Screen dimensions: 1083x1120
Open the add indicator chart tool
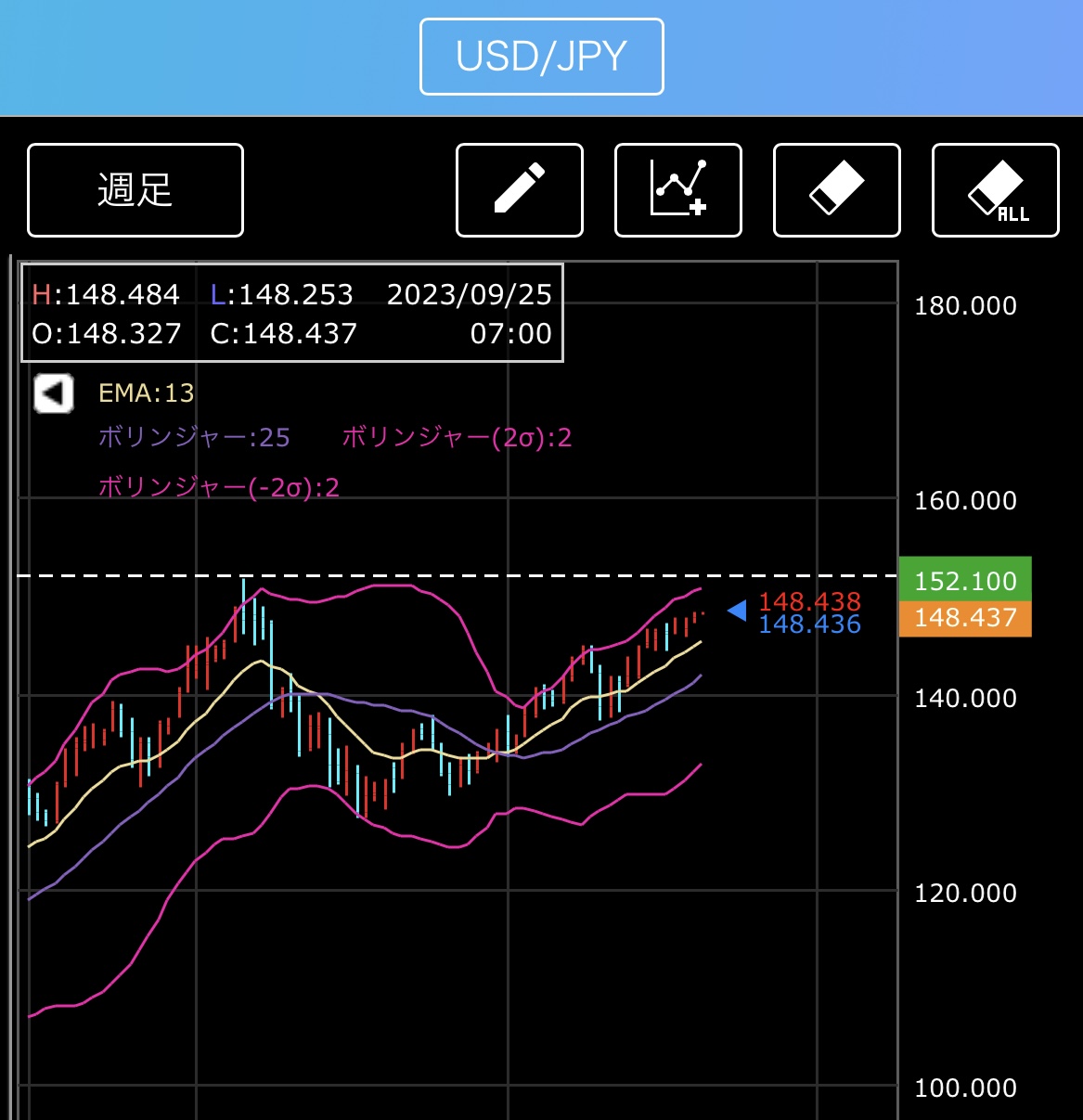click(678, 190)
